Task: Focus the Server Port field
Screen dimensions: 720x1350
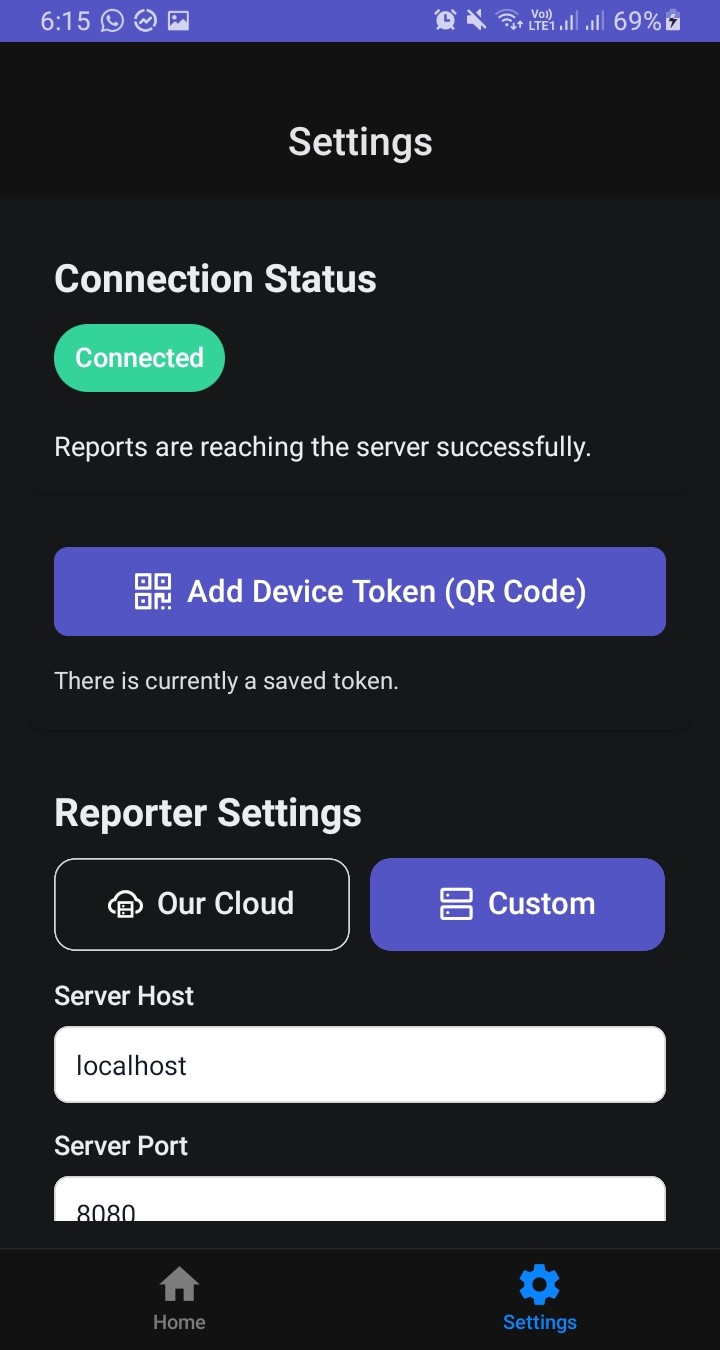Action: click(360, 1199)
